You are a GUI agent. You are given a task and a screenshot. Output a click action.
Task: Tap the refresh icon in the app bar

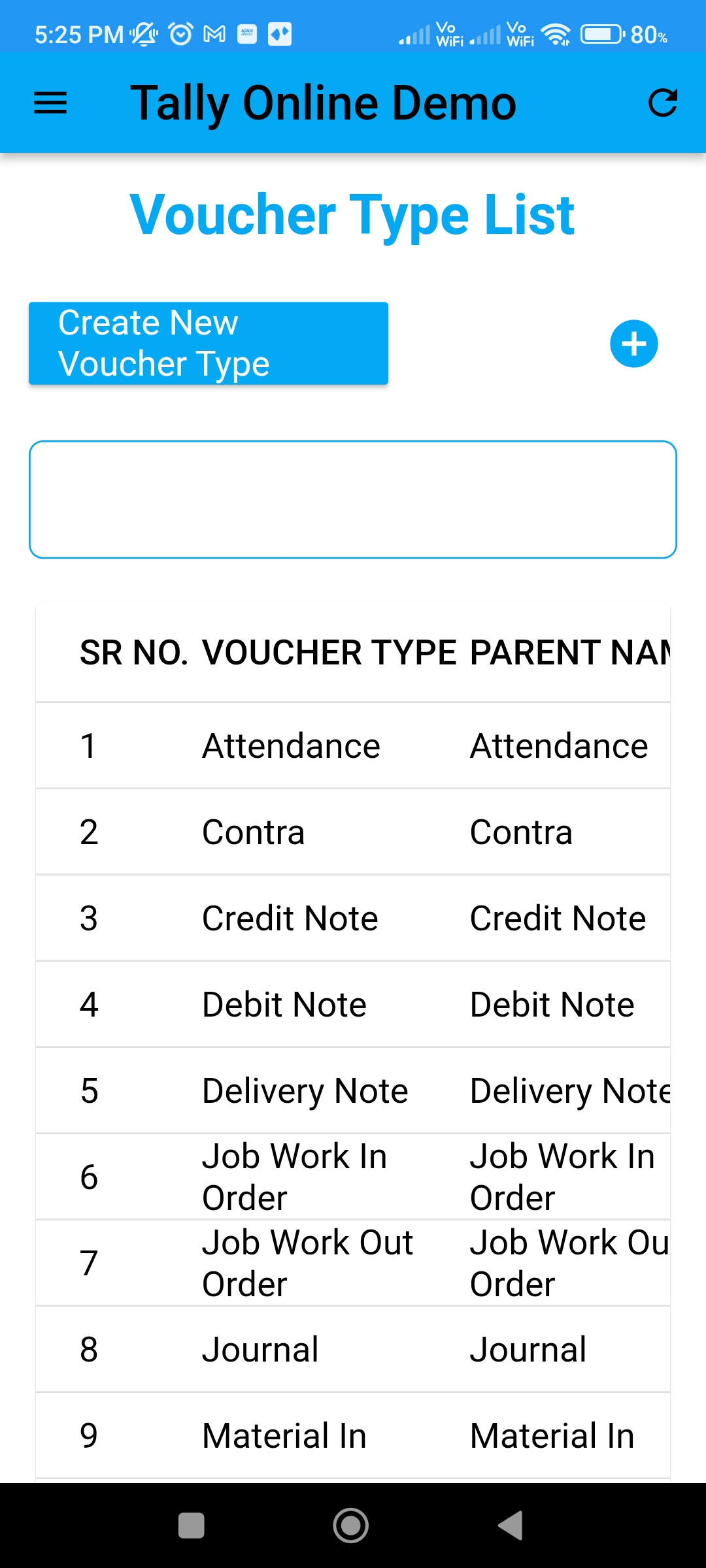click(x=662, y=103)
